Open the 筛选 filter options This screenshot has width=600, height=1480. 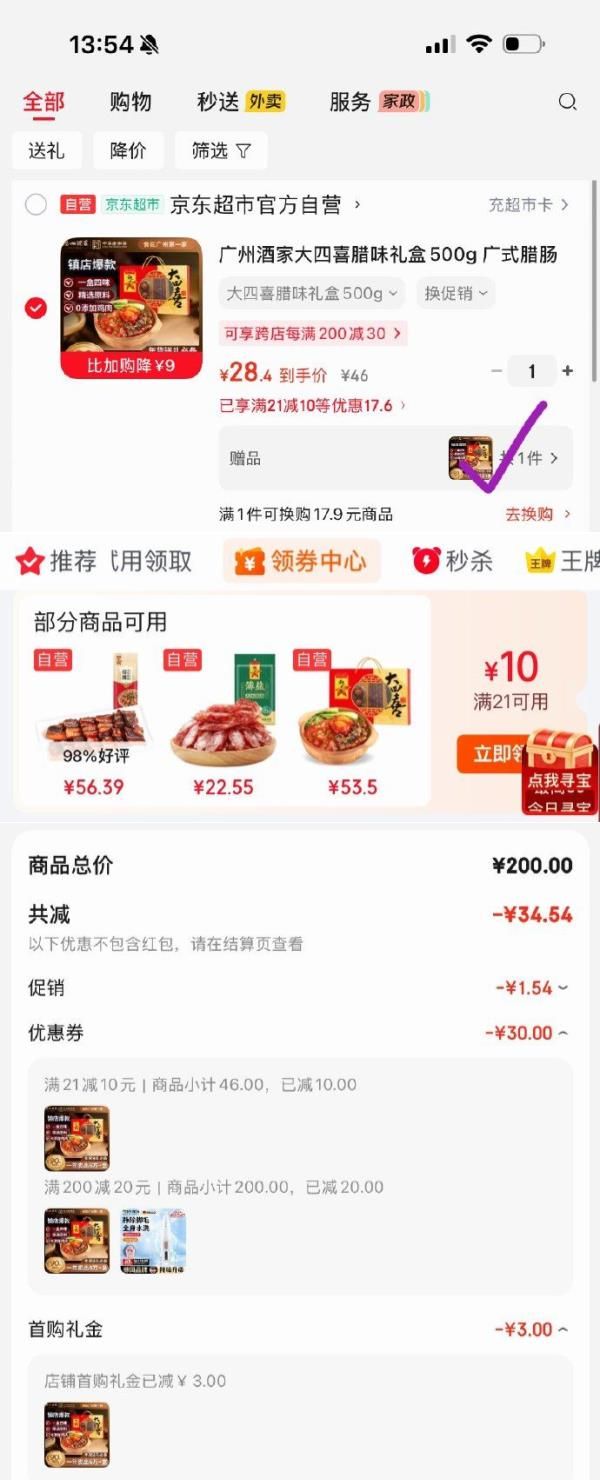coord(221,150)
